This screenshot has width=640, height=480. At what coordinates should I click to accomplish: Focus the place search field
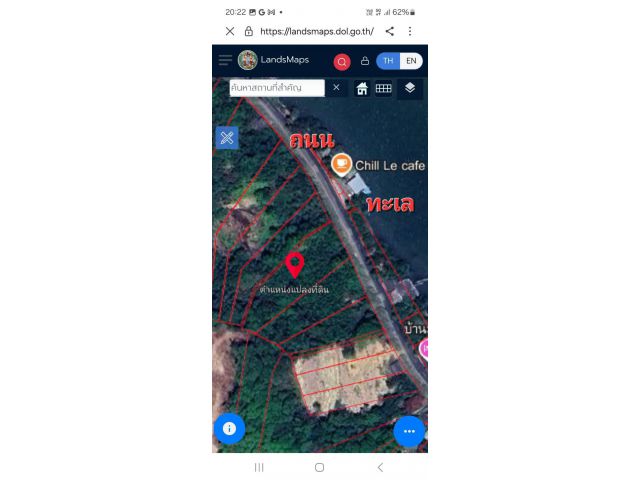tap(277, 88)
